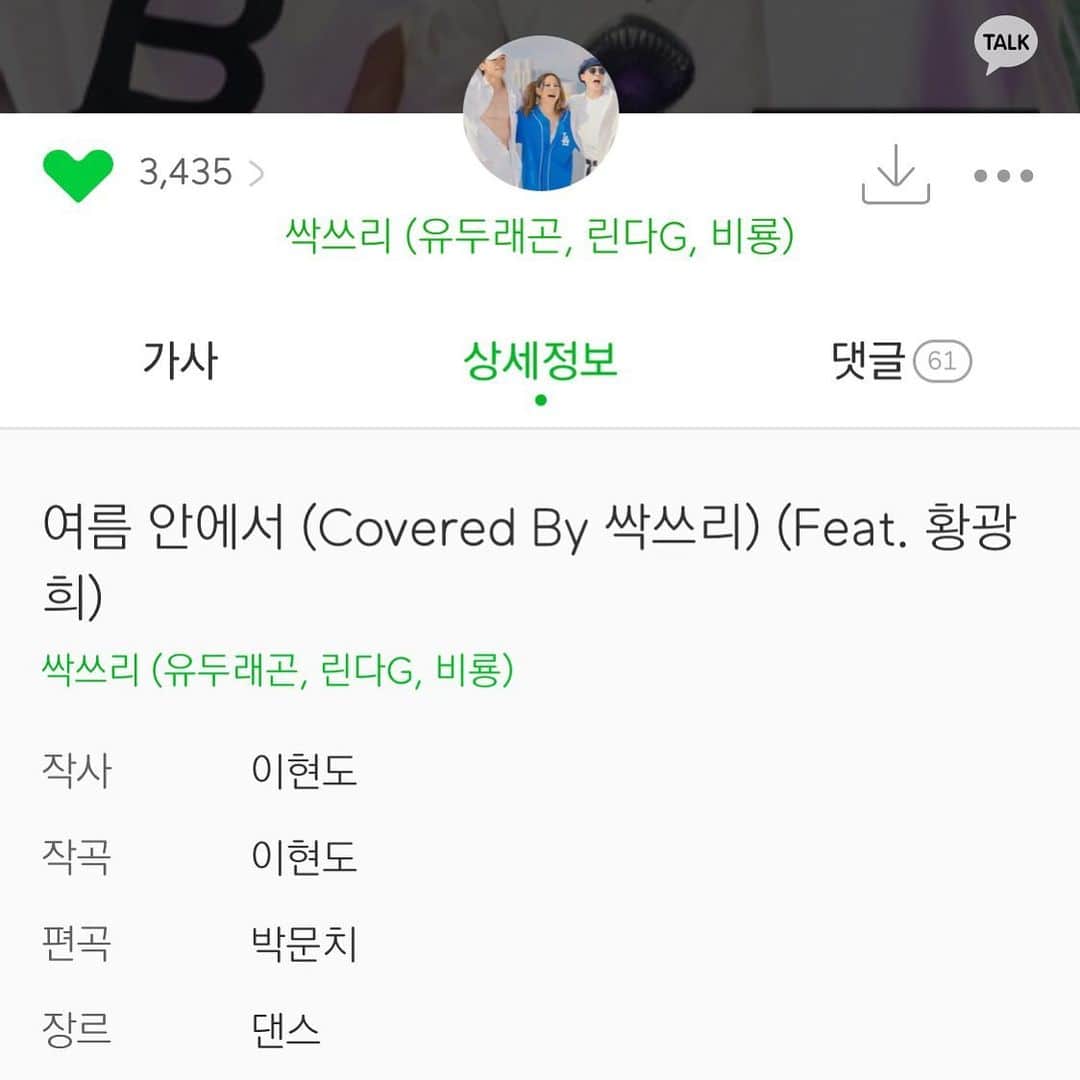Tap artist link under the song title

tap(278, 670)
